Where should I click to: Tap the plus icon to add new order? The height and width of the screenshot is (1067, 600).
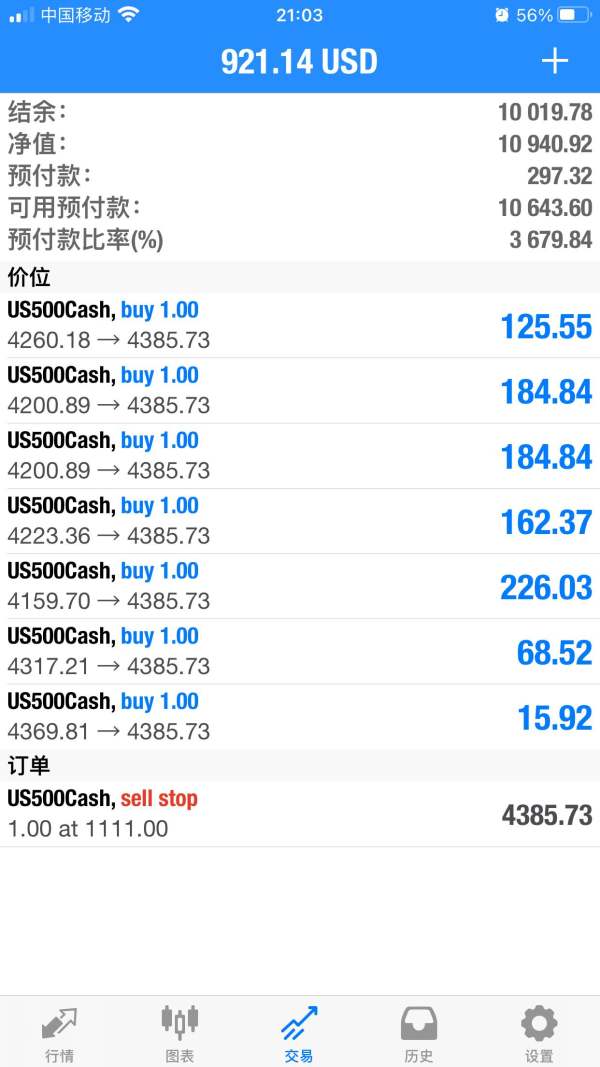(555, 62)
